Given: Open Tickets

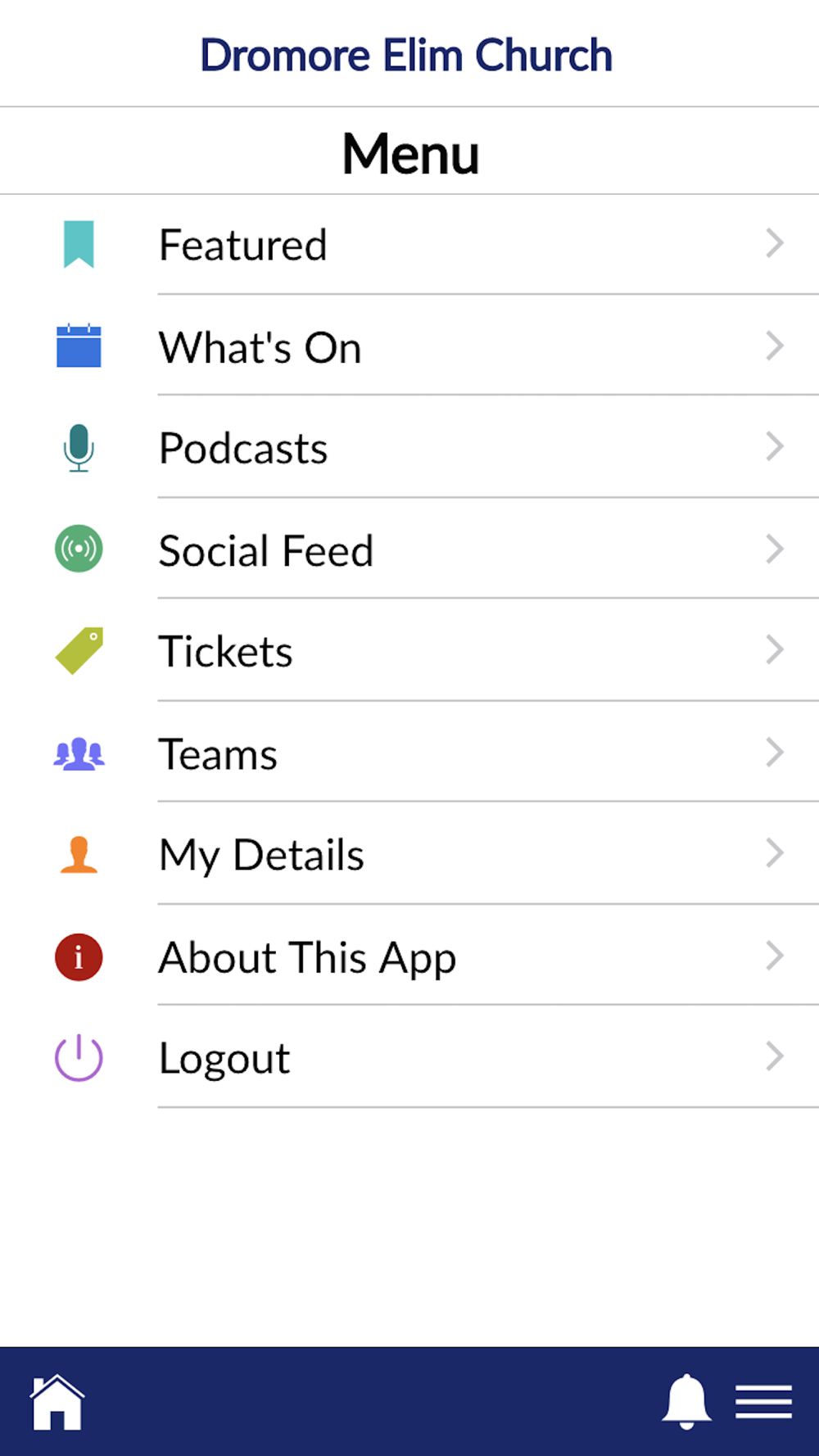Looking at the screenshot, I should click(x=409, y=650).
